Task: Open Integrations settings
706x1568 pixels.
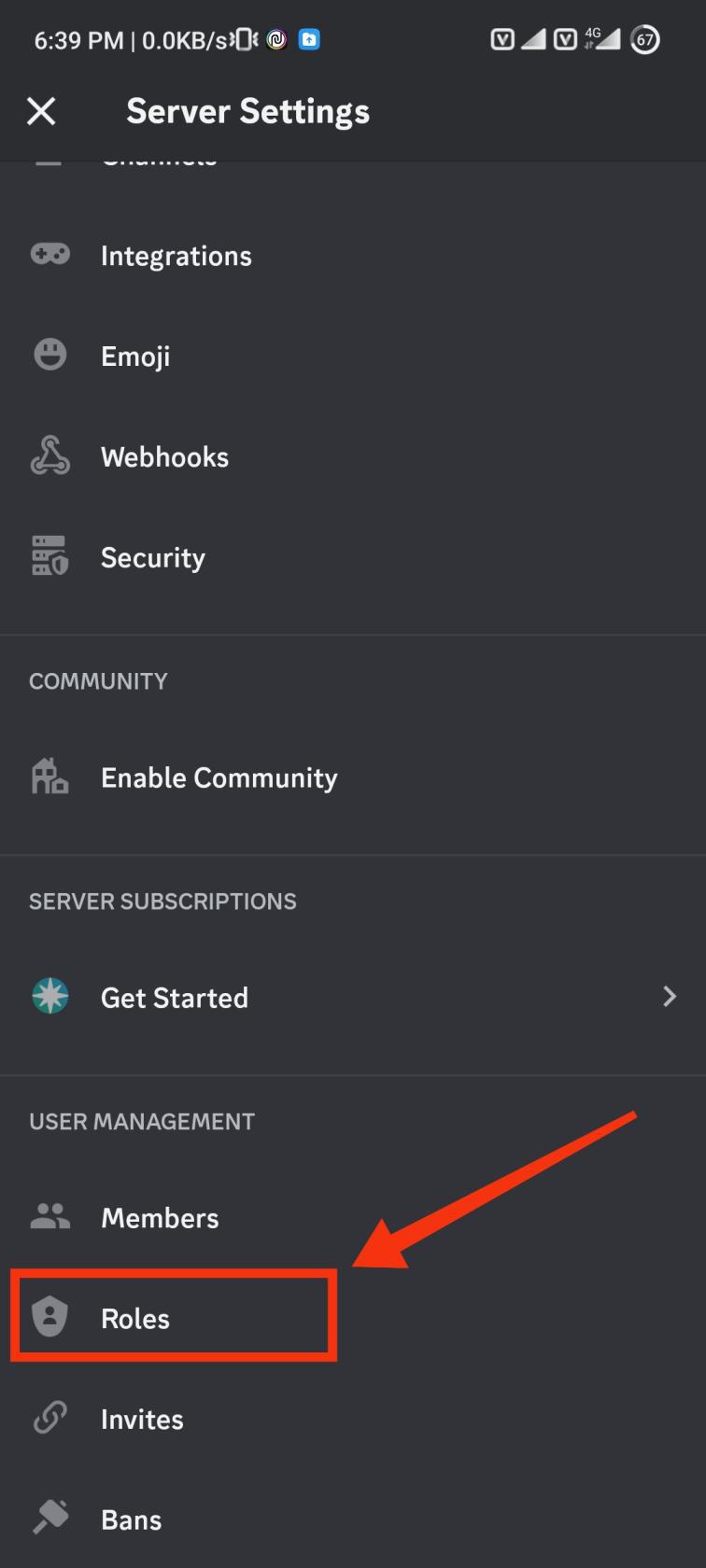Action: (176, 256)
